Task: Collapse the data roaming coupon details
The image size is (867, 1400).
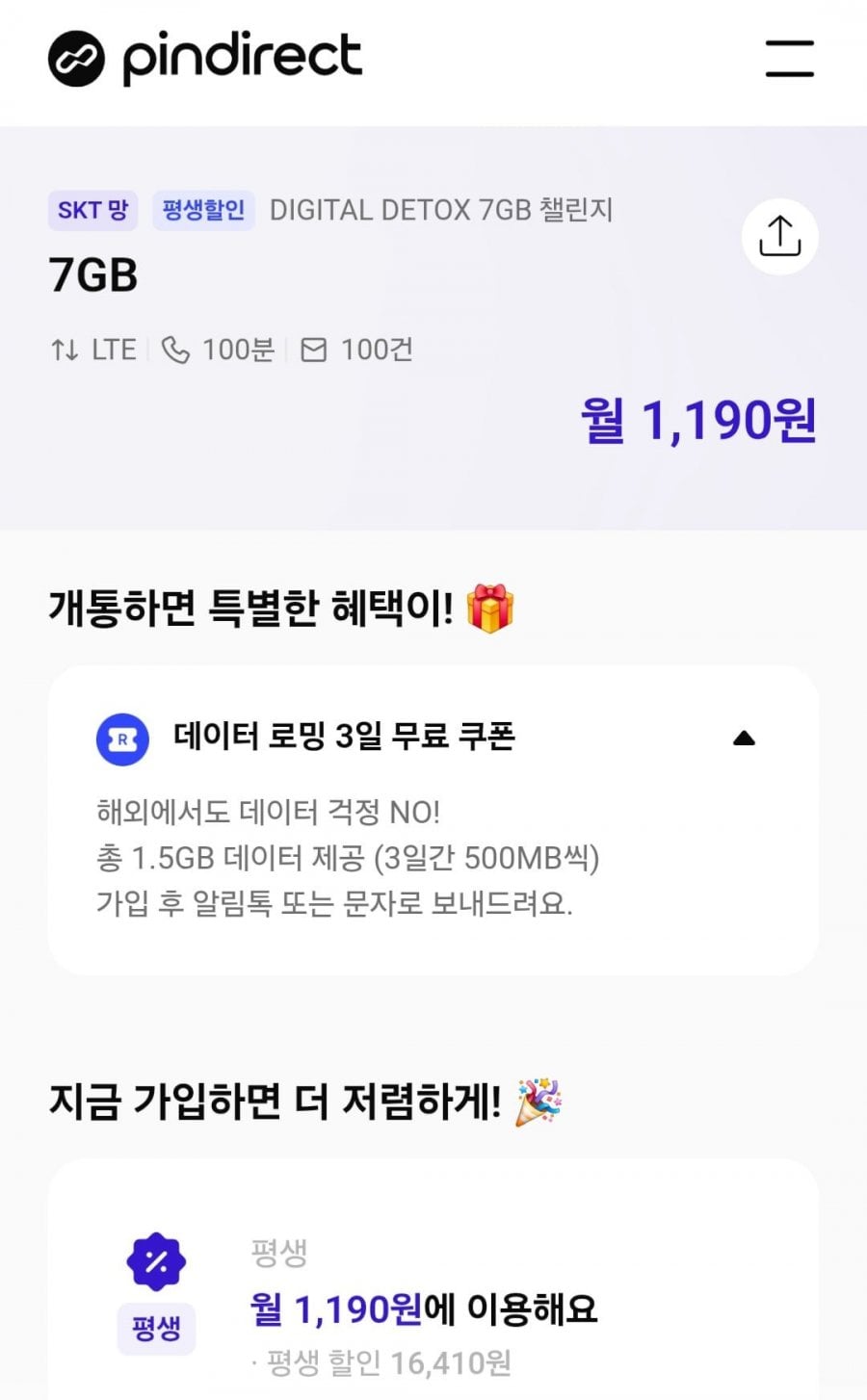Action: (x=743, y=739)
